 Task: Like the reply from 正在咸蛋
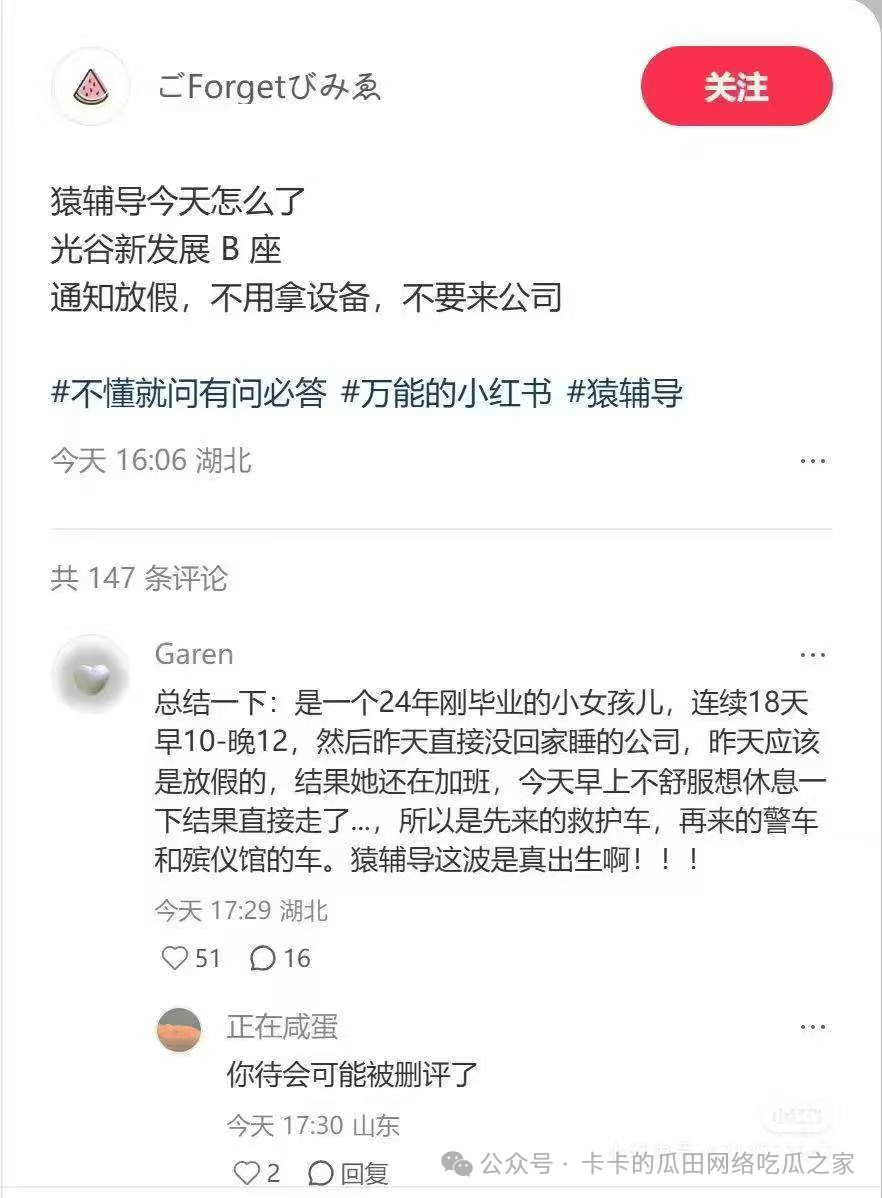pyautogui.click(x=245, y=1172)
